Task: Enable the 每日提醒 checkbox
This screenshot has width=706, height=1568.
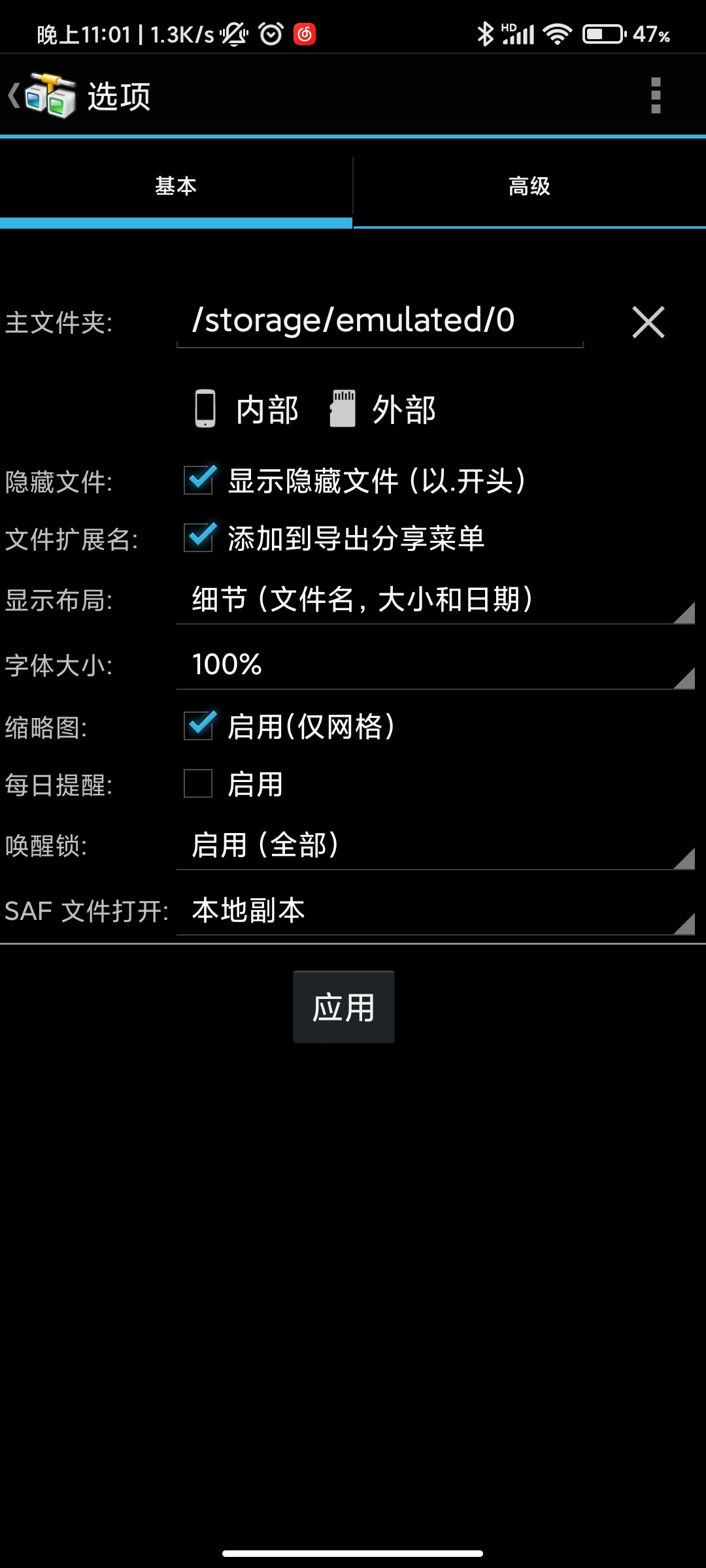Action: [199, 784]
